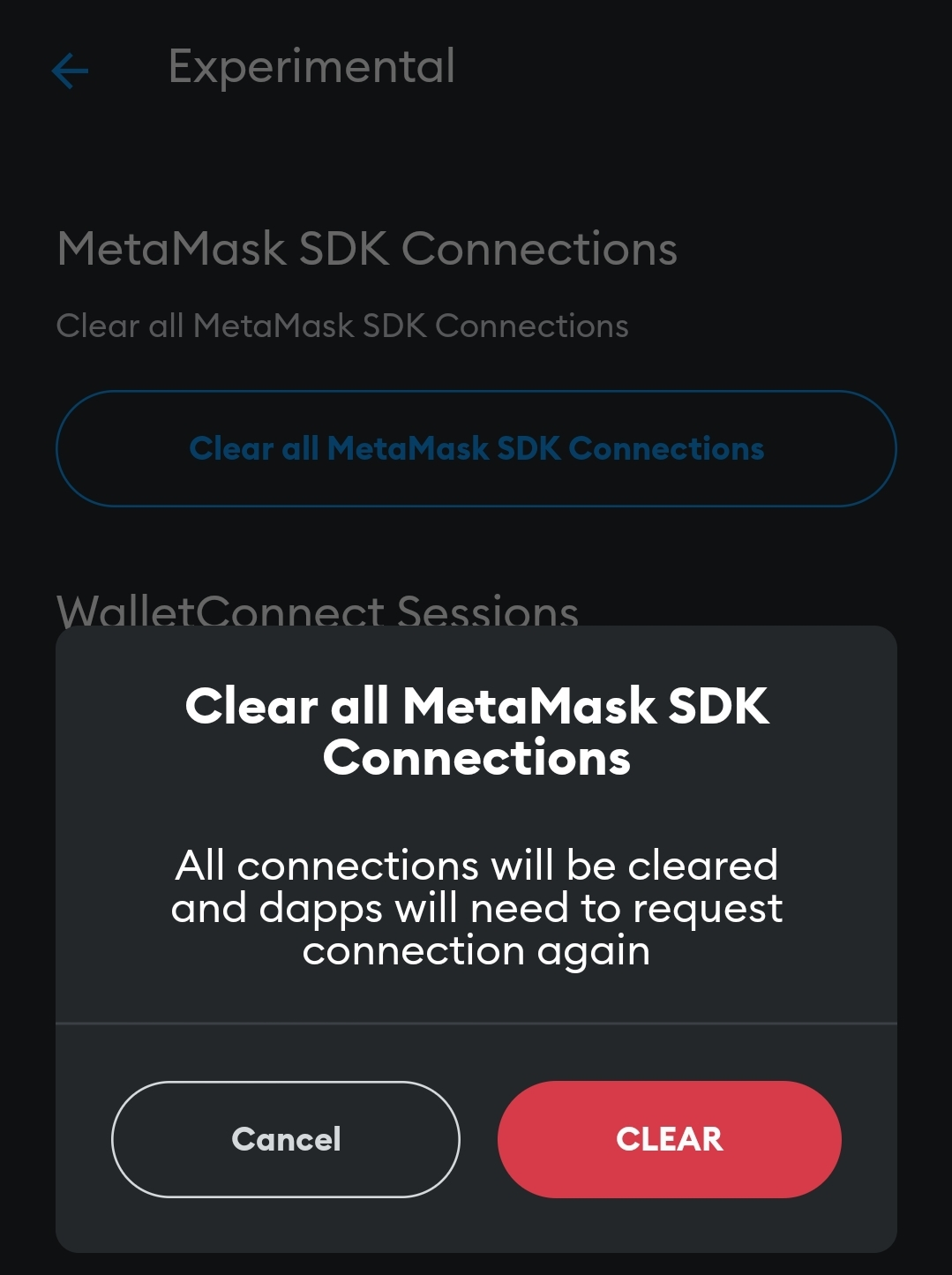Click the dialog title Clear all MetaMask SDK Connections

pyautogui.click(x=476, y=731)
